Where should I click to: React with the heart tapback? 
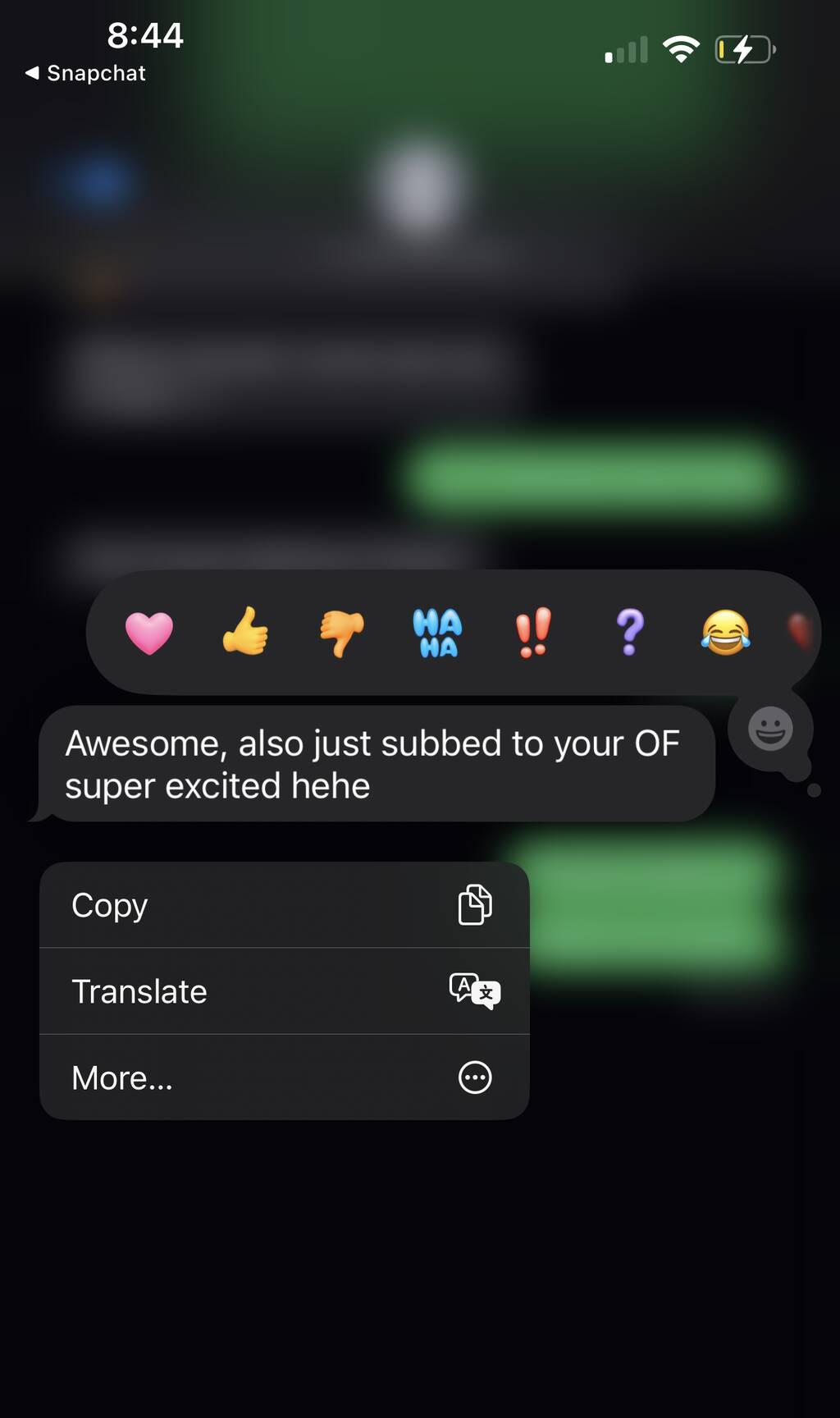[149, 633]
